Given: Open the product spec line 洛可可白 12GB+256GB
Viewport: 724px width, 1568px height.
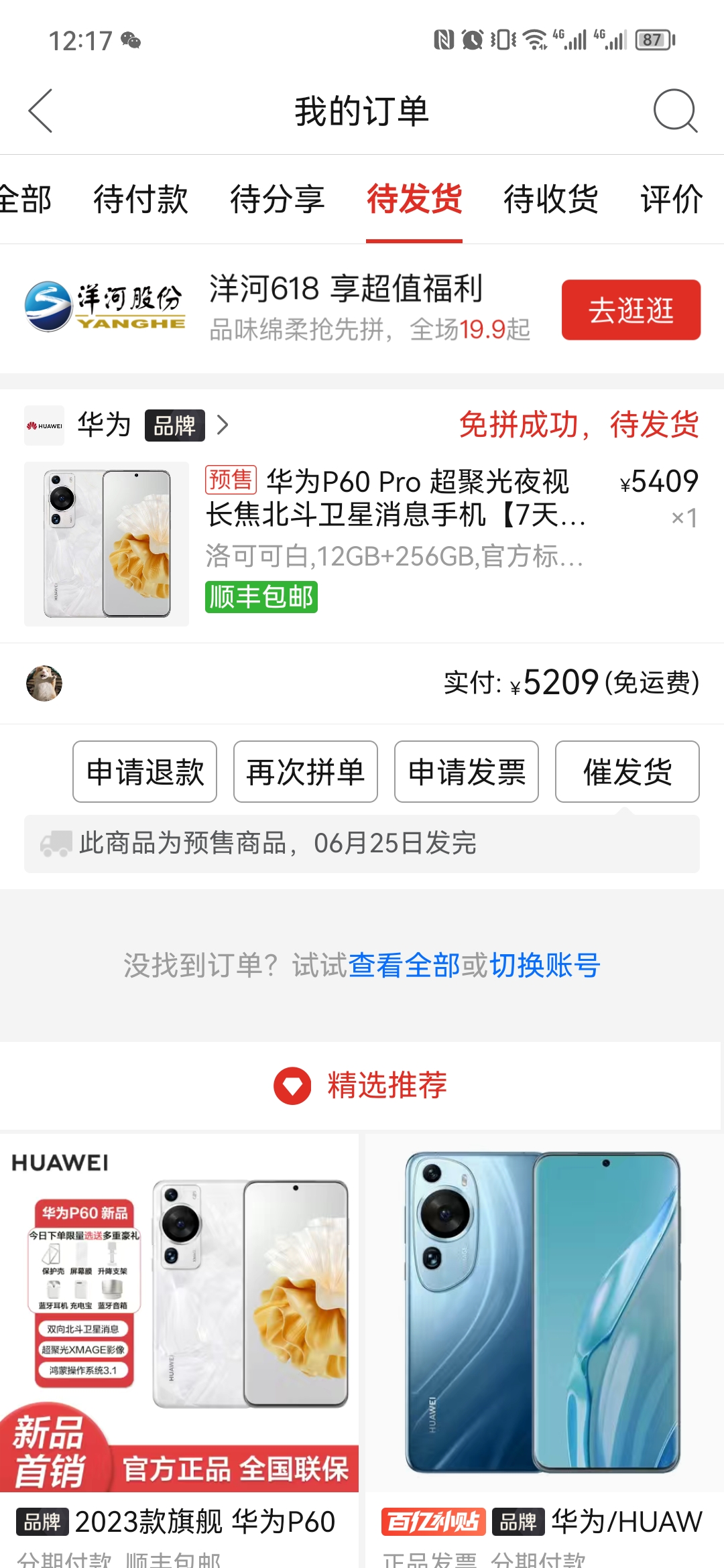Looking at the screenshot, I should coord(392,555).
